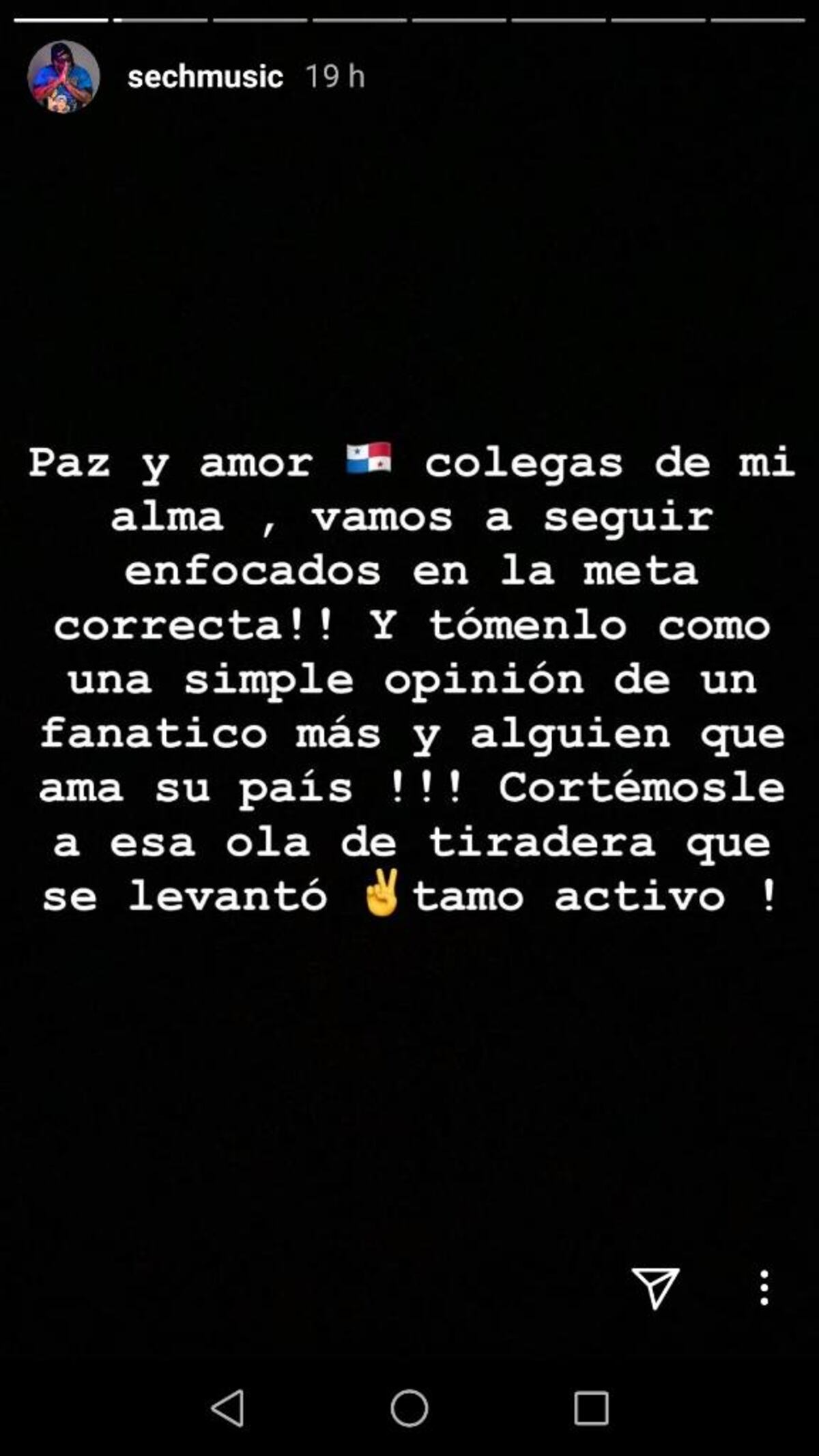Tap the black area below the story text
The height and width of the screenshot is (1456, 819).
409,1092
